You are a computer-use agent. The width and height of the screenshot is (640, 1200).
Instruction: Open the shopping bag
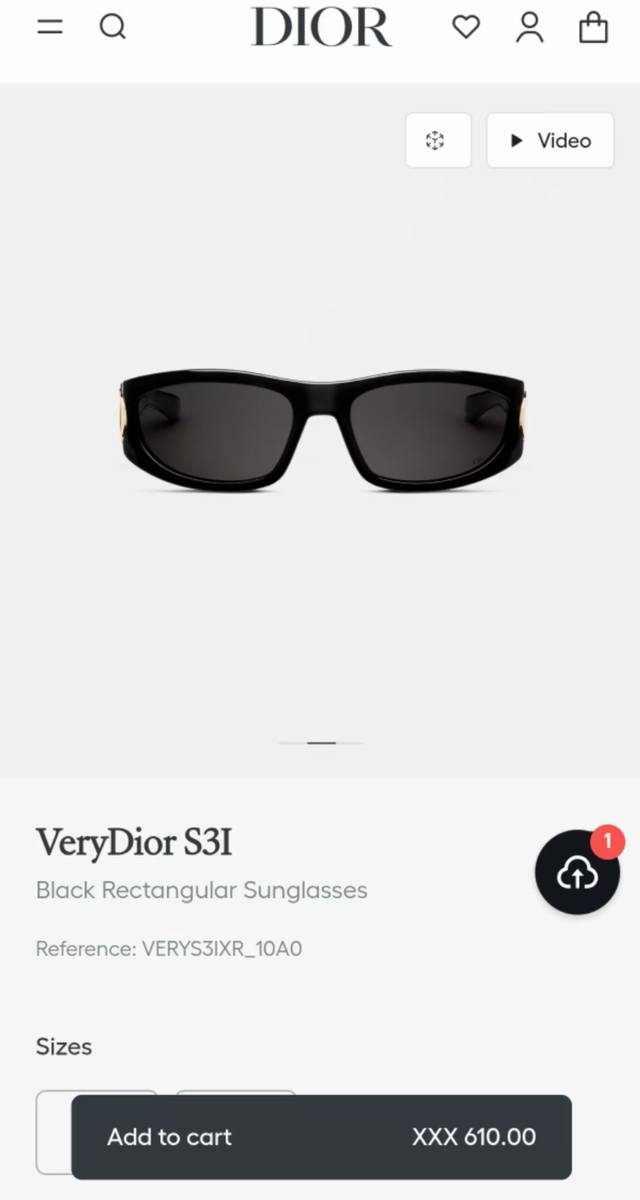click(x=593, y=27)
